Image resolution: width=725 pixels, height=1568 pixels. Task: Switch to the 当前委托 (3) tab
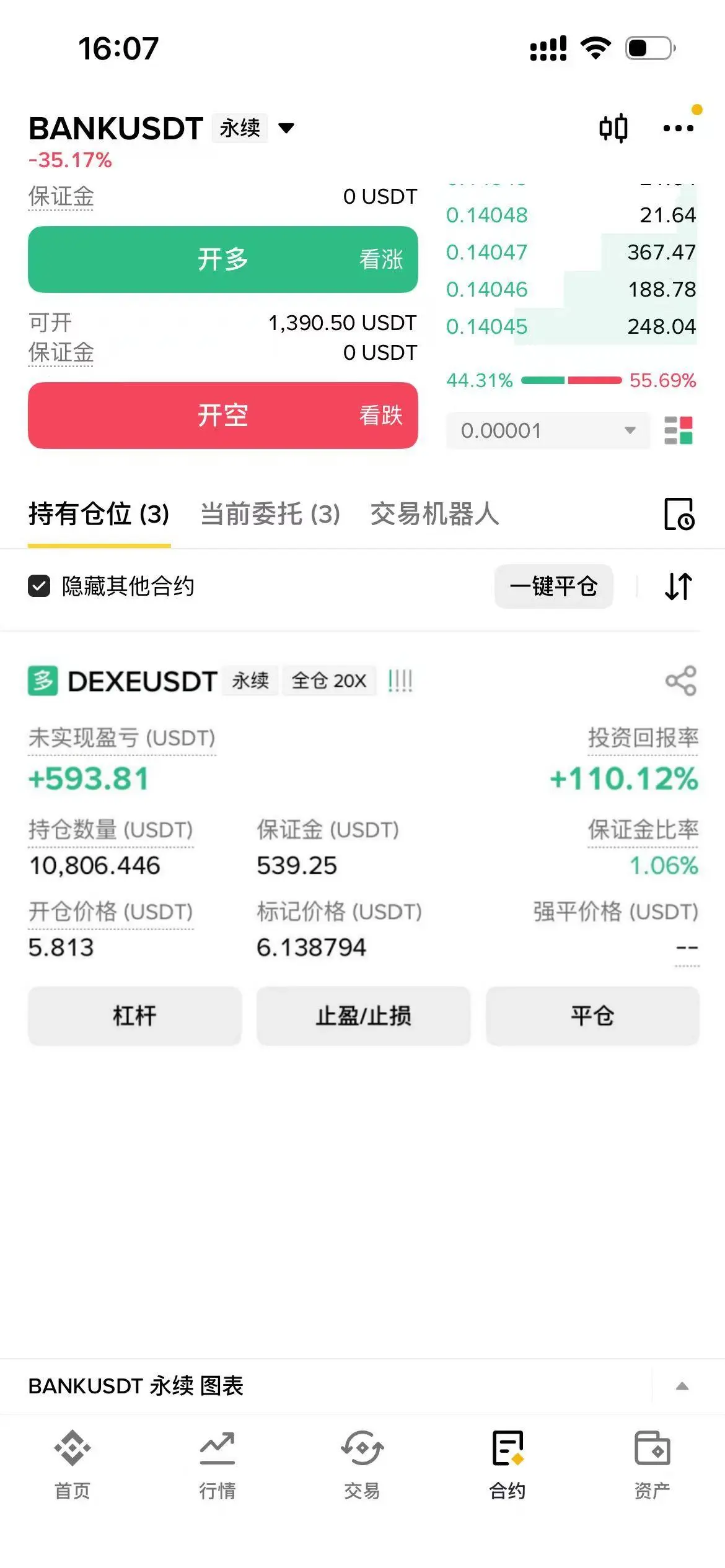point(270,514)
